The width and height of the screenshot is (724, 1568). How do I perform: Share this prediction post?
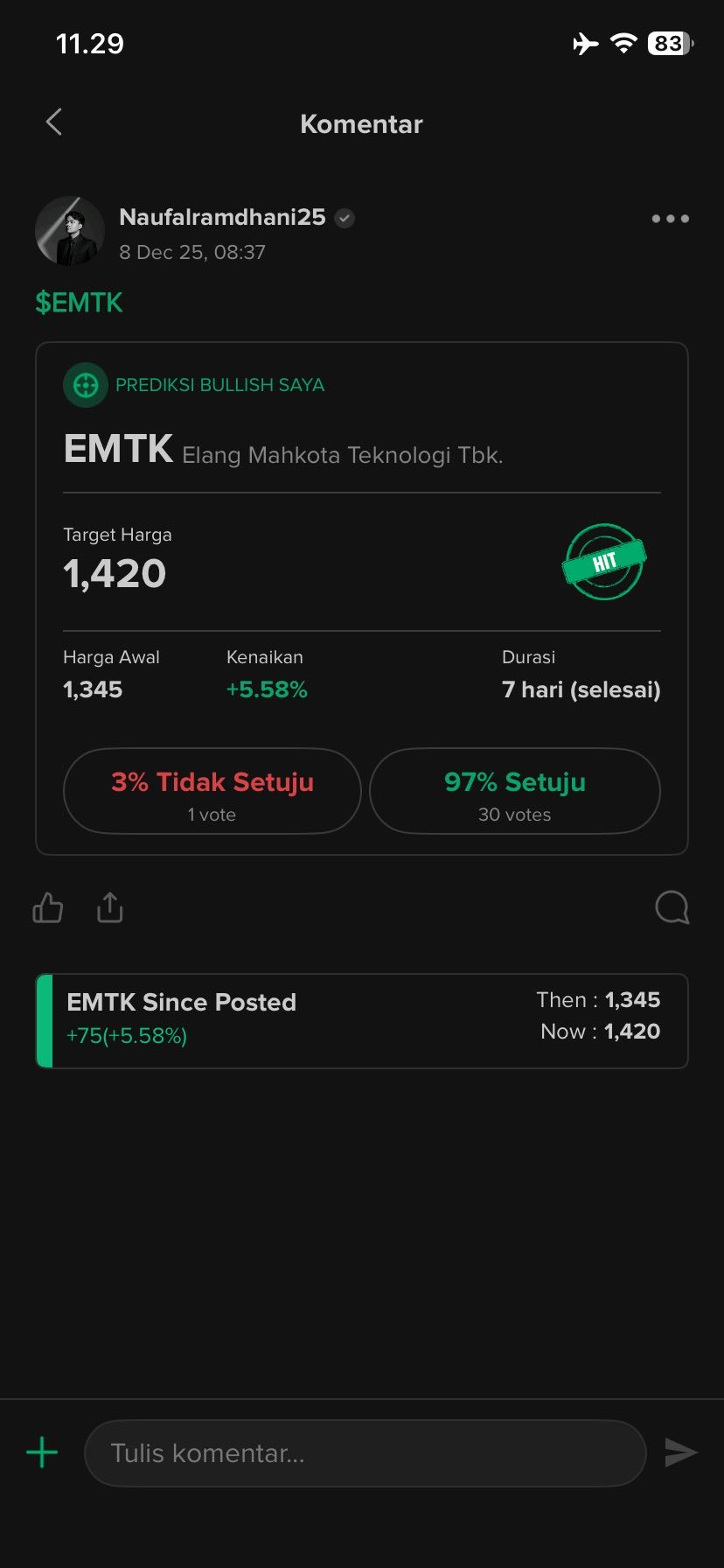[109, 908]
